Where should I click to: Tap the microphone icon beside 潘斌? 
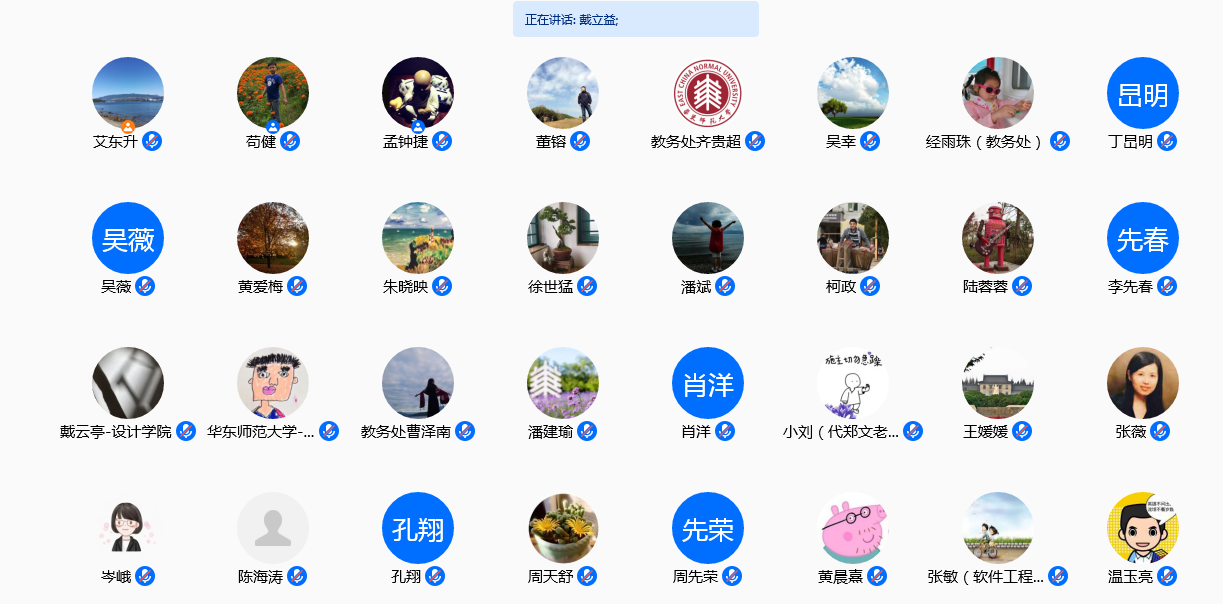tap(725, 286)
